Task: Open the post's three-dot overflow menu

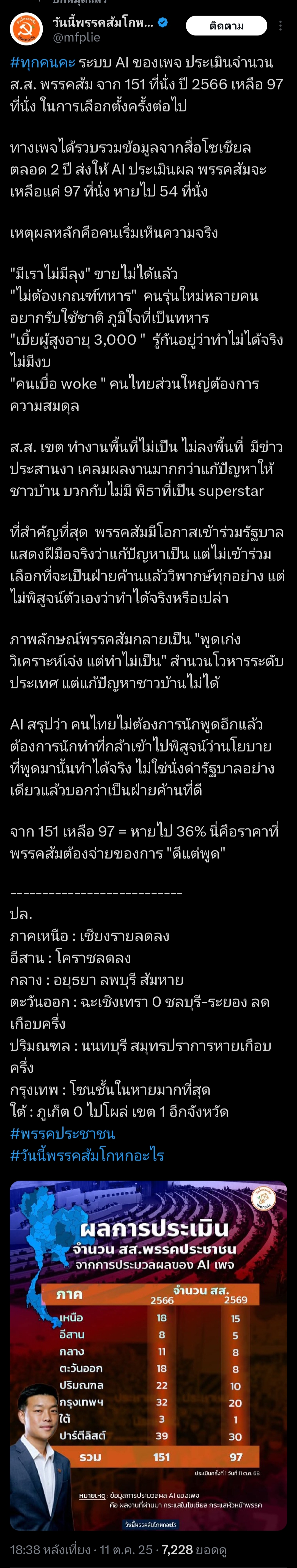Action: pos(280,26)
